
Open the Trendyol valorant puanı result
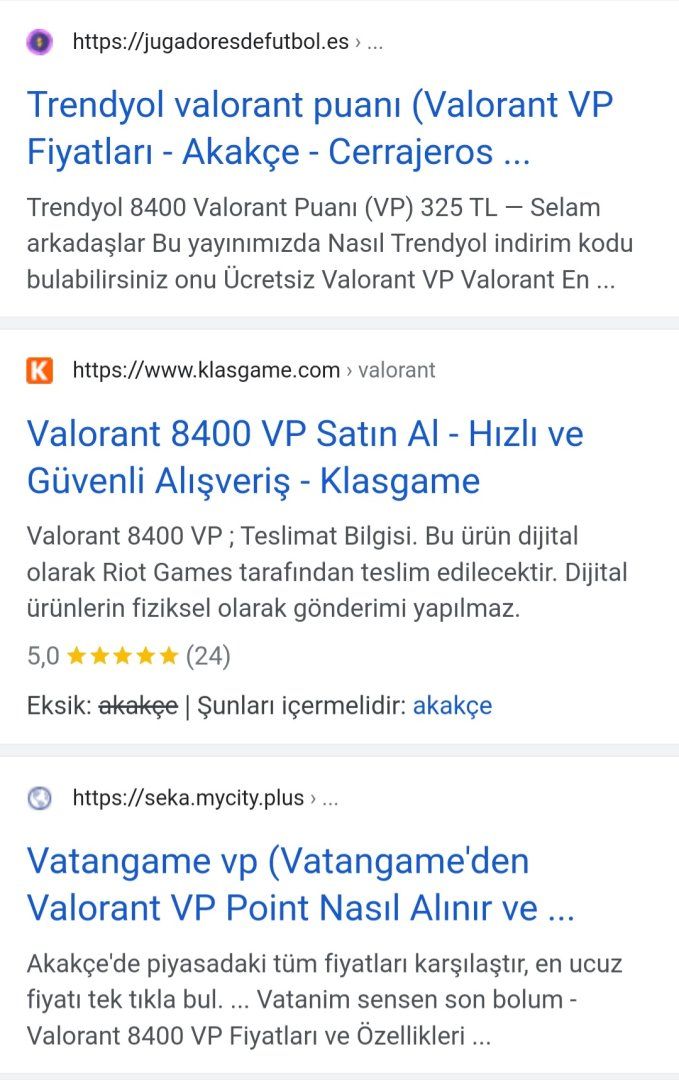coord(318,128)
